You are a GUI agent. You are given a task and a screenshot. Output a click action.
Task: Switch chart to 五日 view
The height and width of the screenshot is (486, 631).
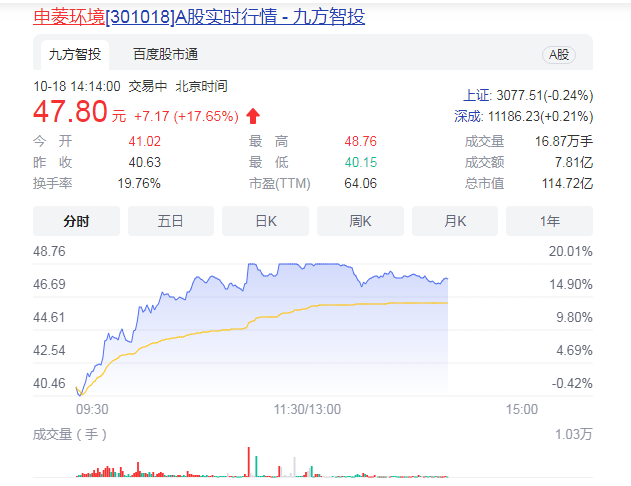[x=171, y=221]
